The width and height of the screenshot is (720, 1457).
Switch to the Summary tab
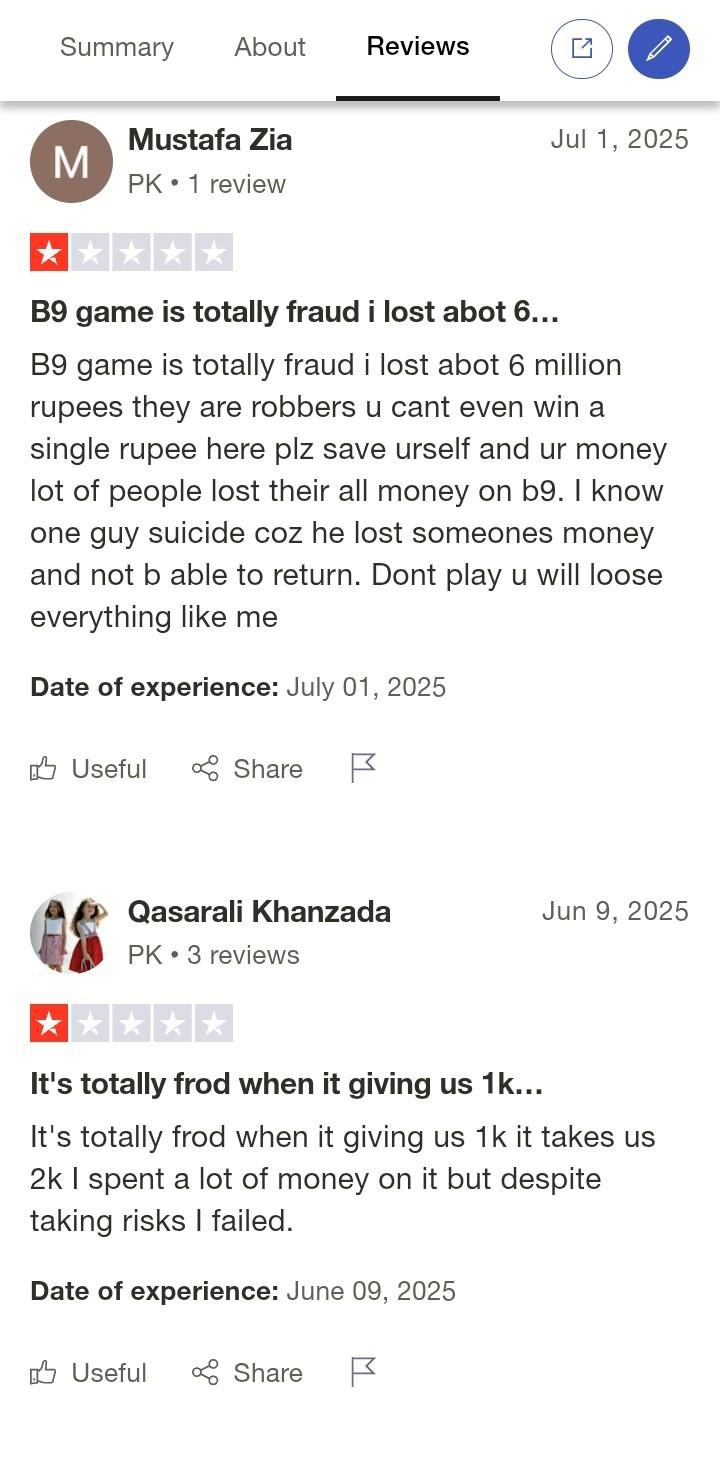(116, 47)
